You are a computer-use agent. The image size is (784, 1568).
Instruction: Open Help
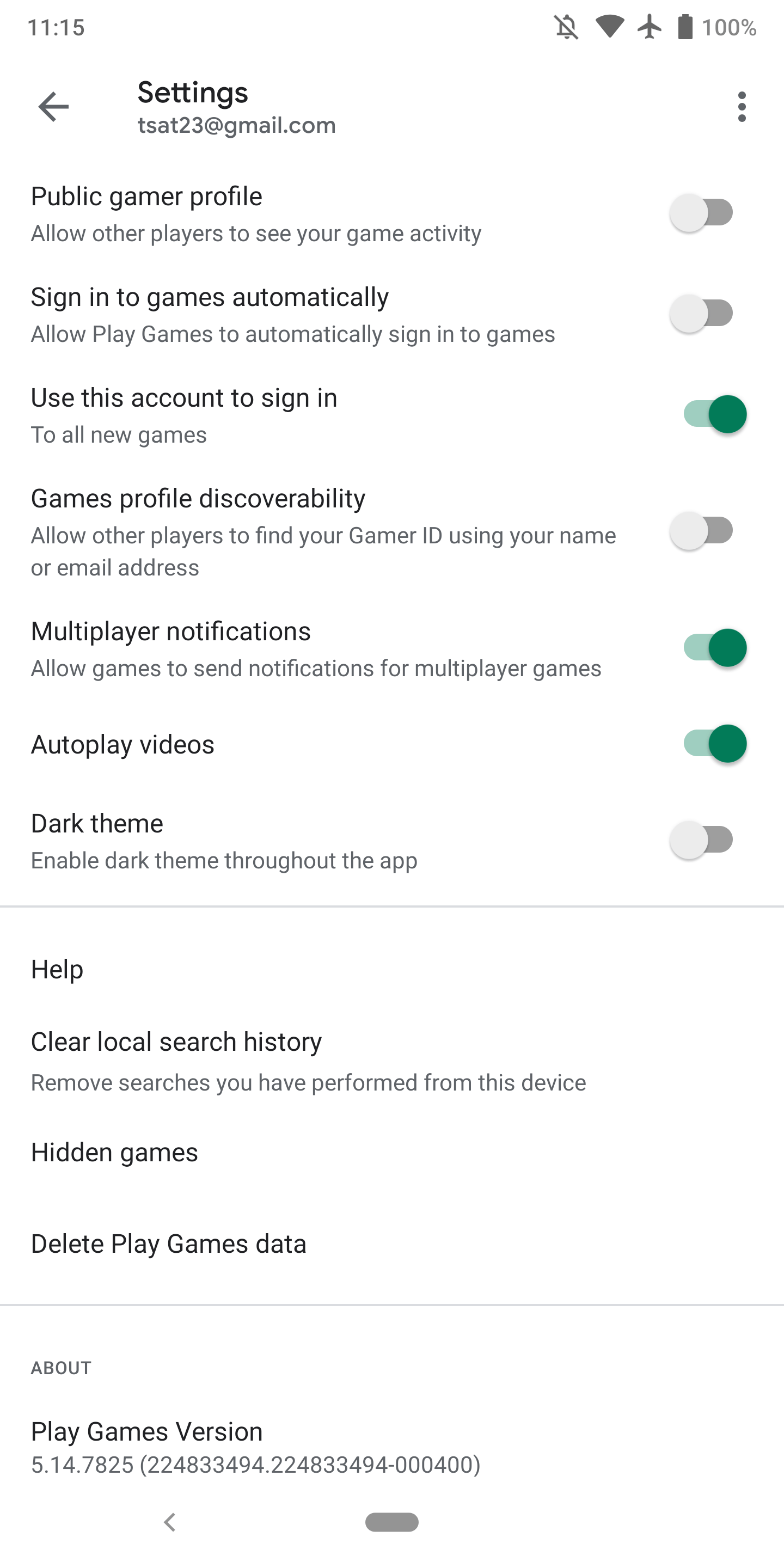click(x=57, y=969)
